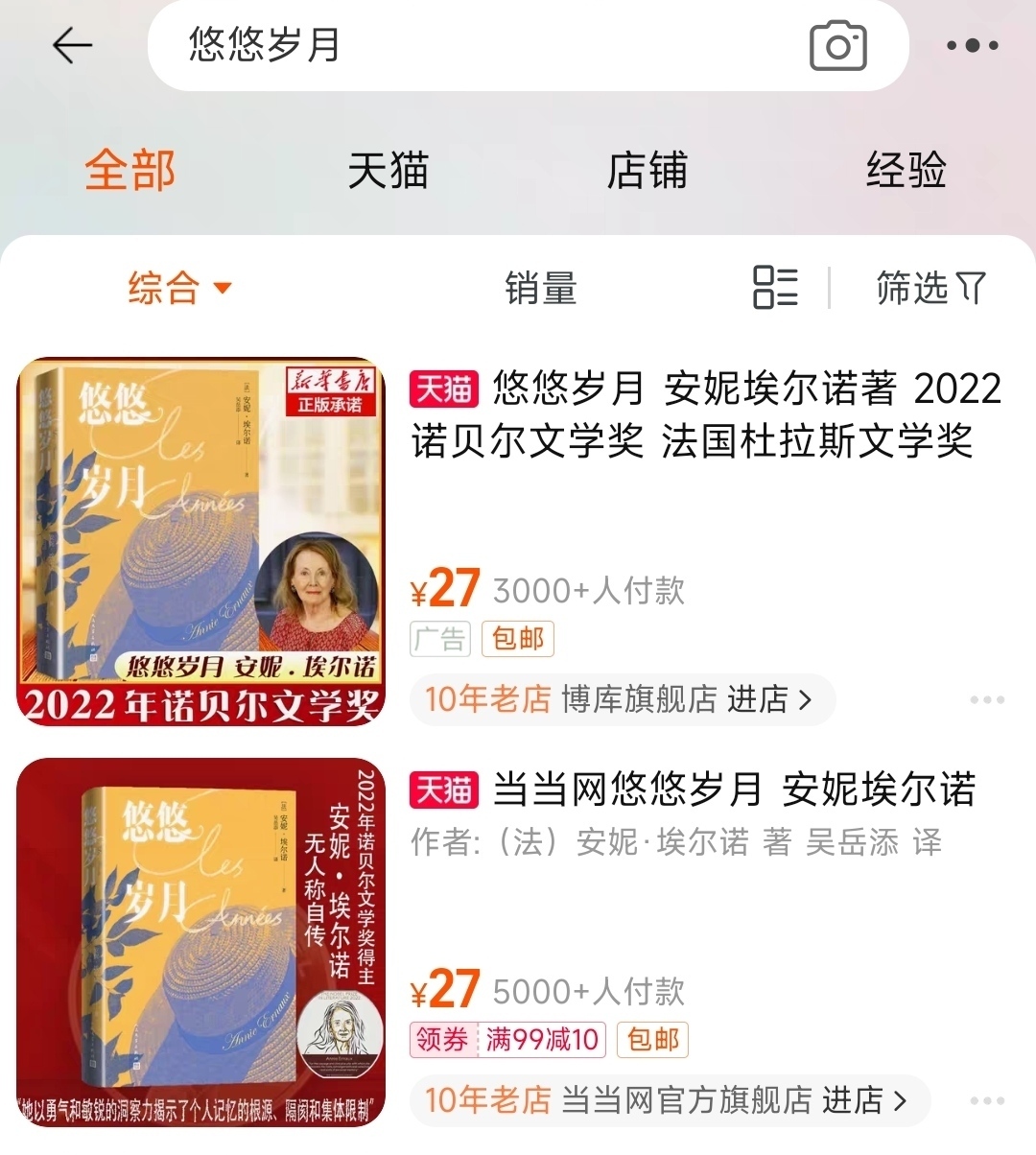This screenshot has width=1036, height=1155.
Task: Go back using the arrow
Action: 72,45
